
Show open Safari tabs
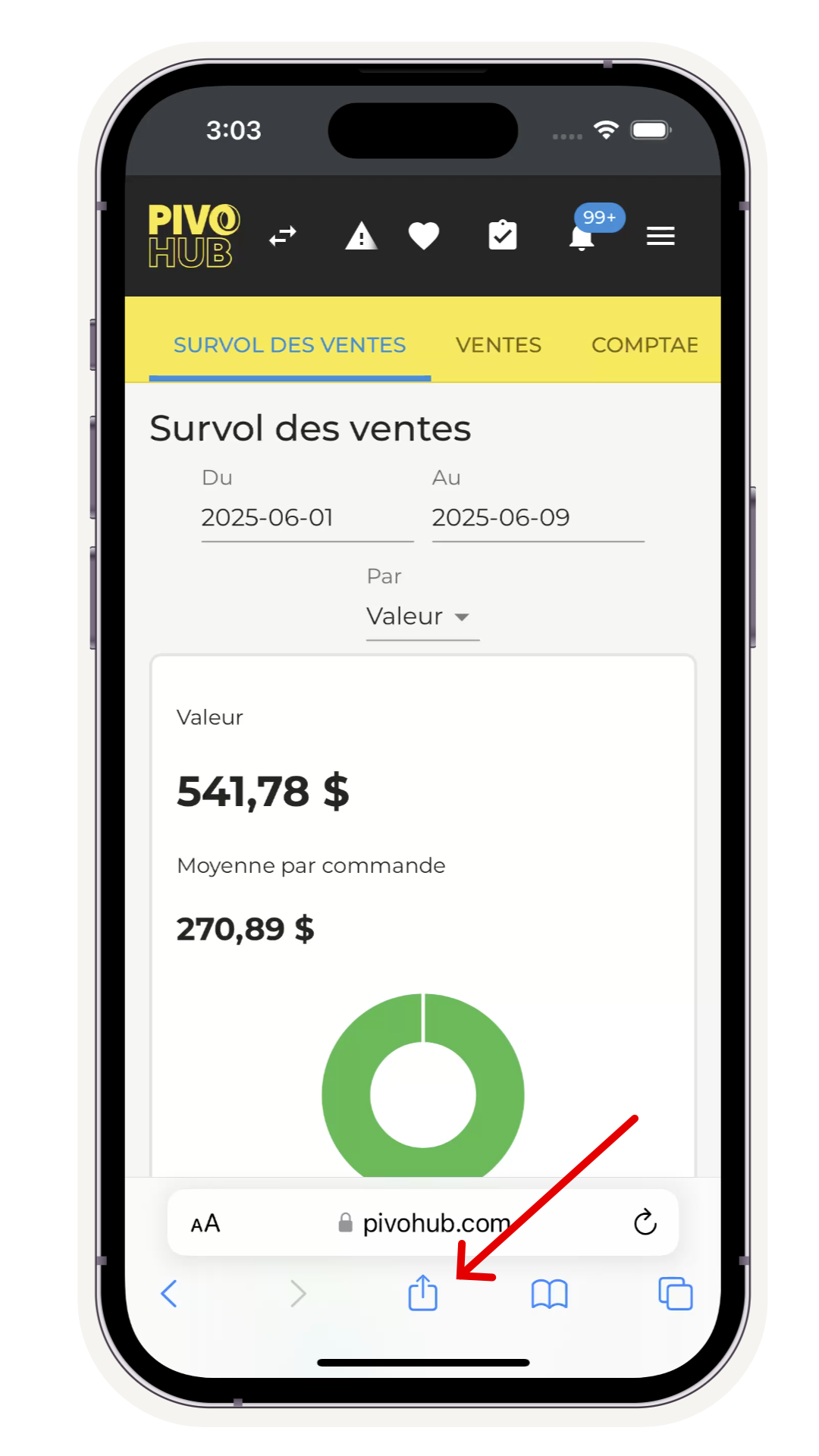(676, 1294)
